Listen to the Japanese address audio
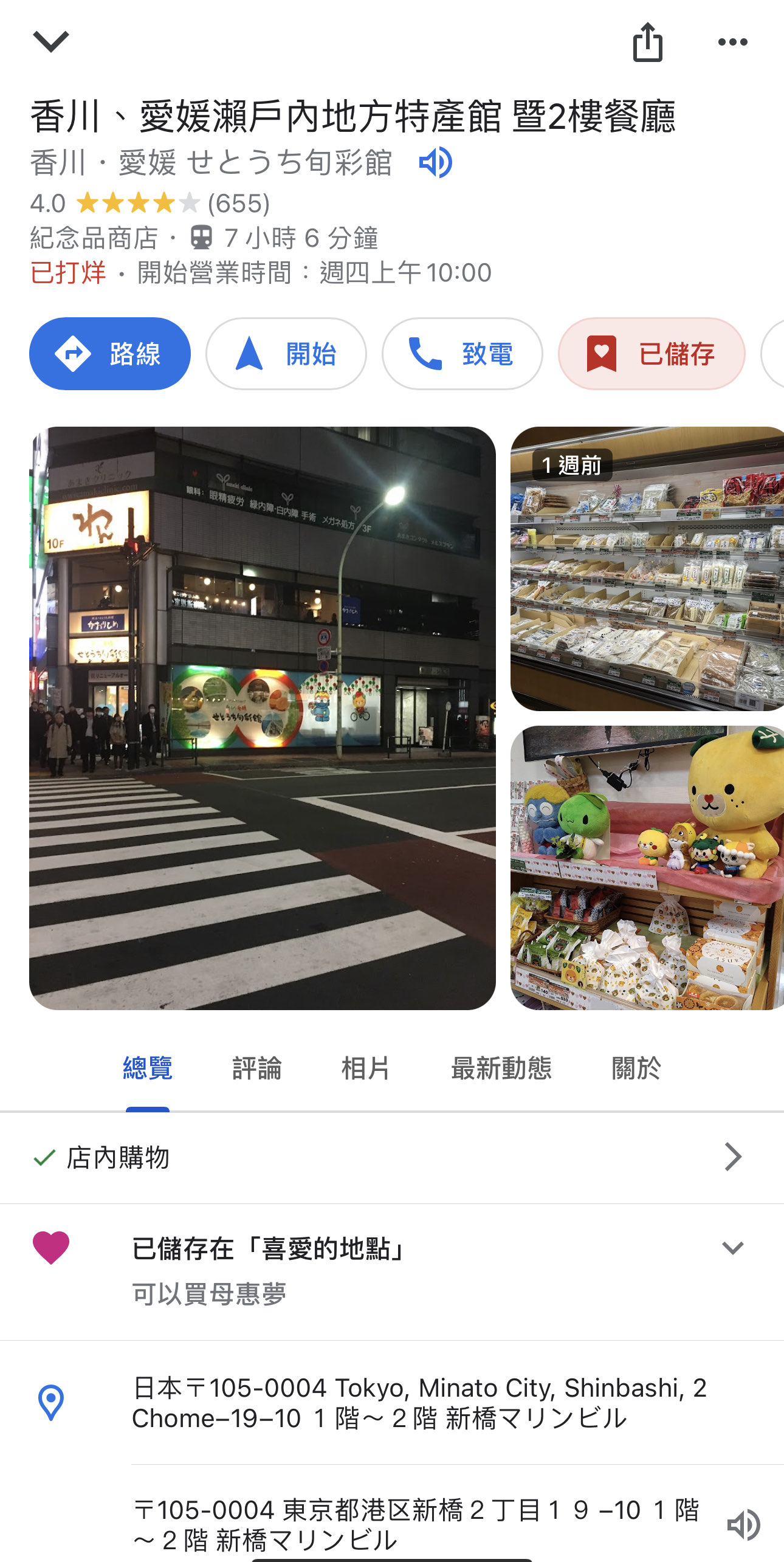 point(743,1524)
